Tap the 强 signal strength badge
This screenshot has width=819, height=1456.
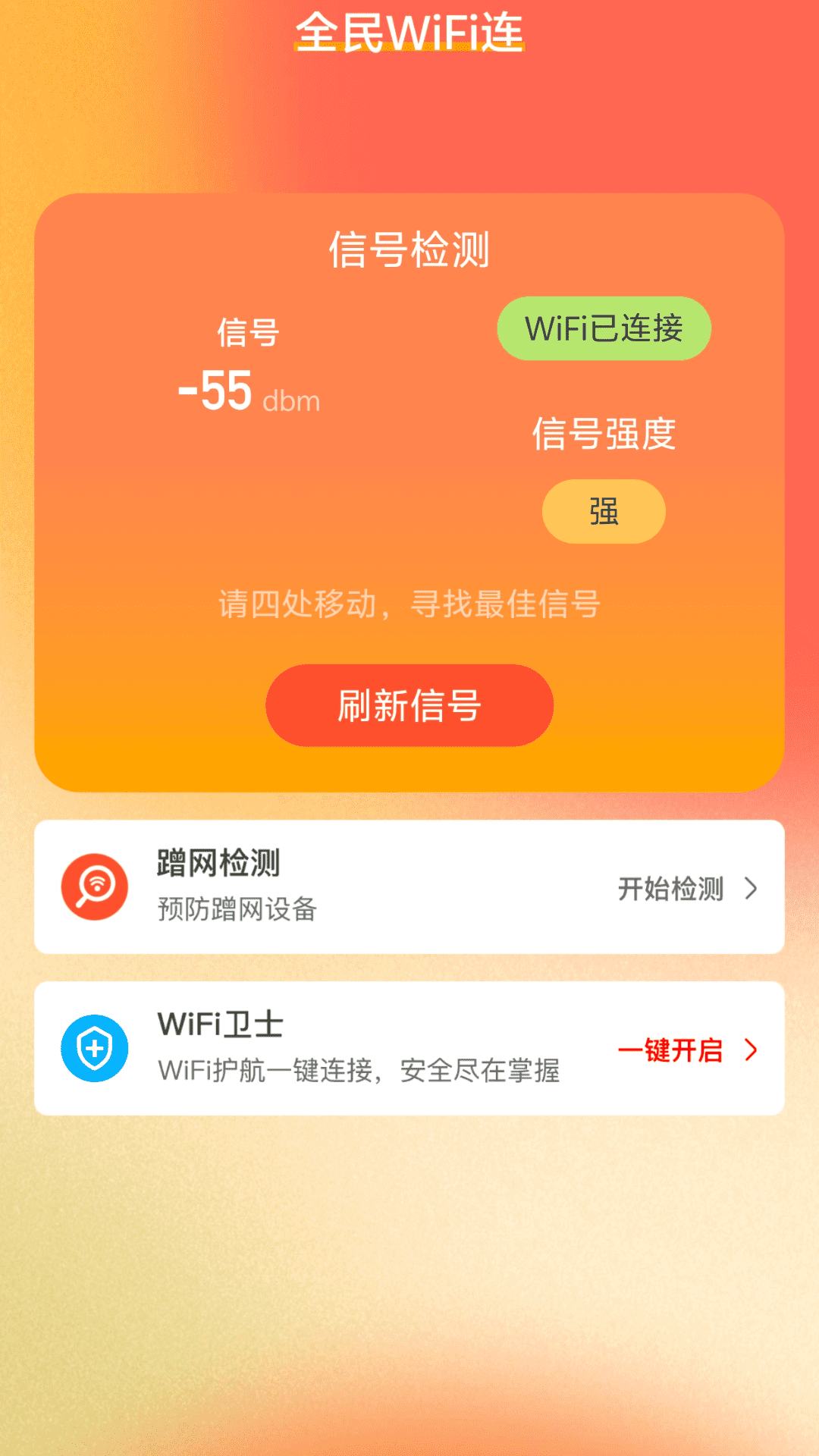click(x=603, y=511)
